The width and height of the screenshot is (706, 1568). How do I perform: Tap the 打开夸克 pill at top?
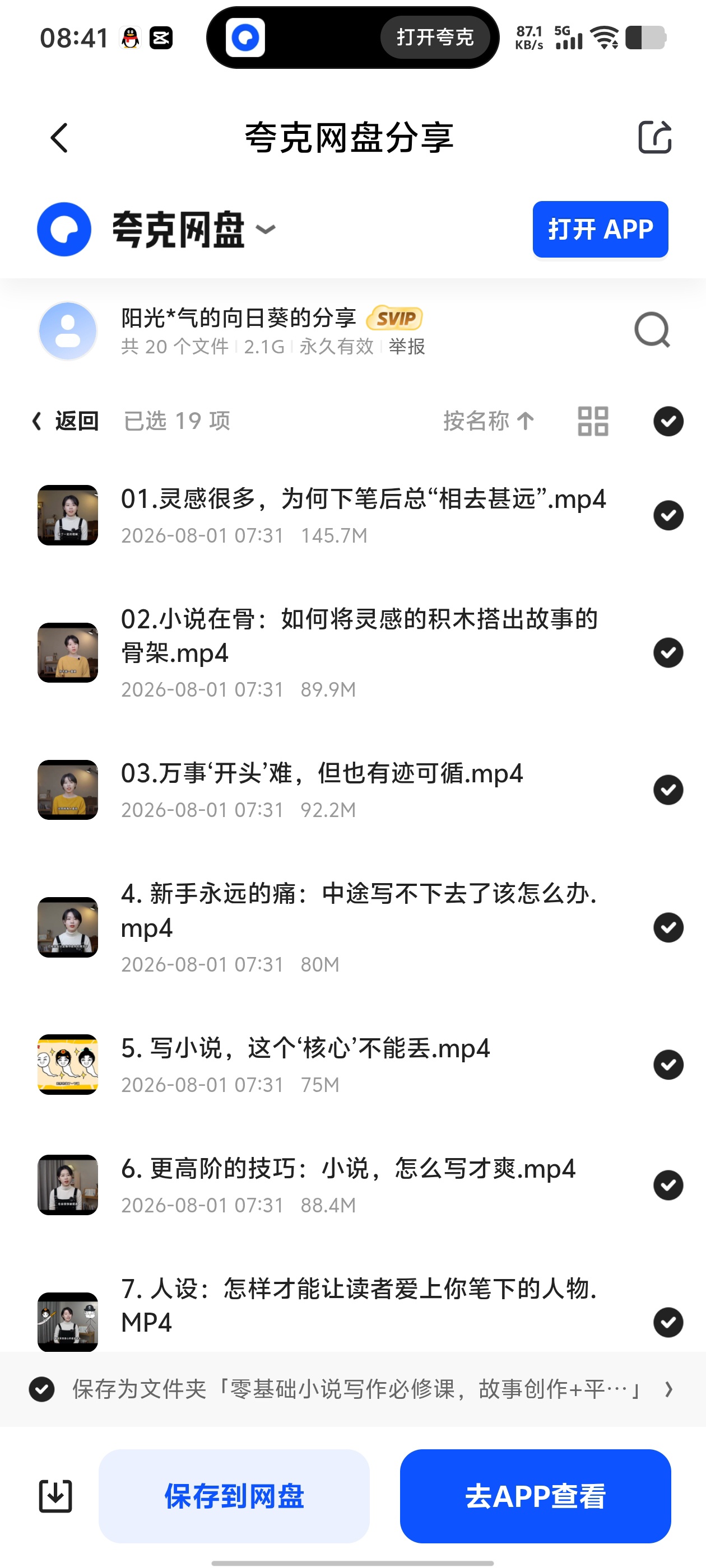[x=435, y=37]
